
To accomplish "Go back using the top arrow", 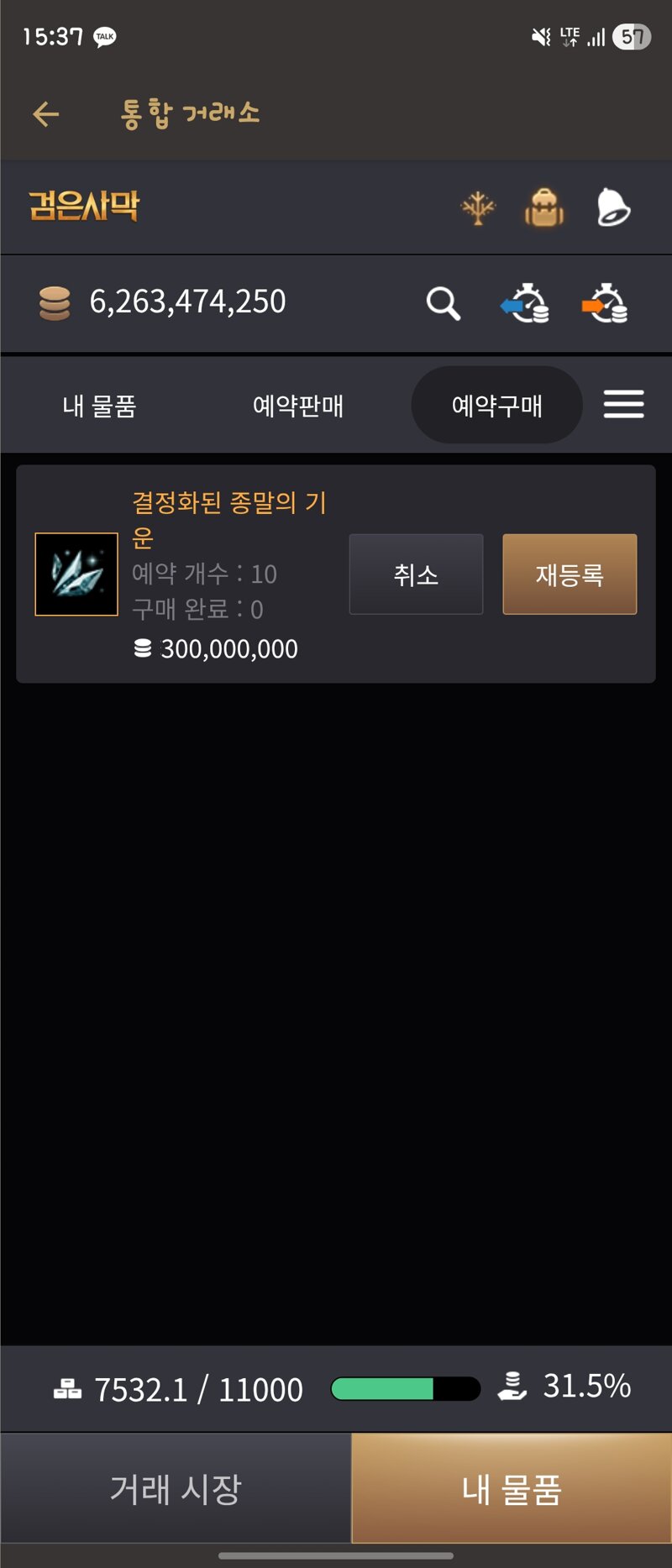I will click(x=46, y=113).
